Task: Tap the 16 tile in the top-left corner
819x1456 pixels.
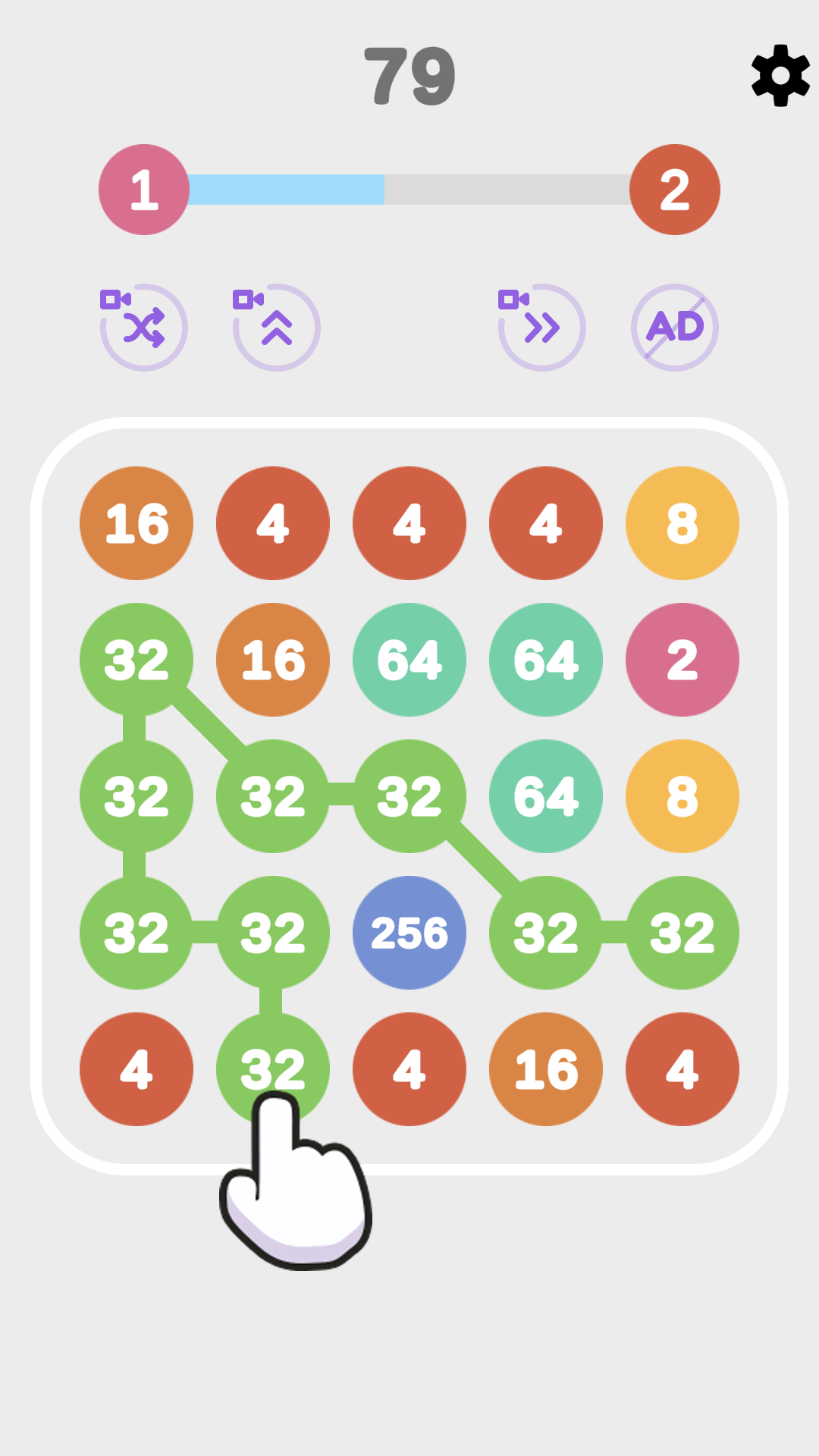Action: 136,523
